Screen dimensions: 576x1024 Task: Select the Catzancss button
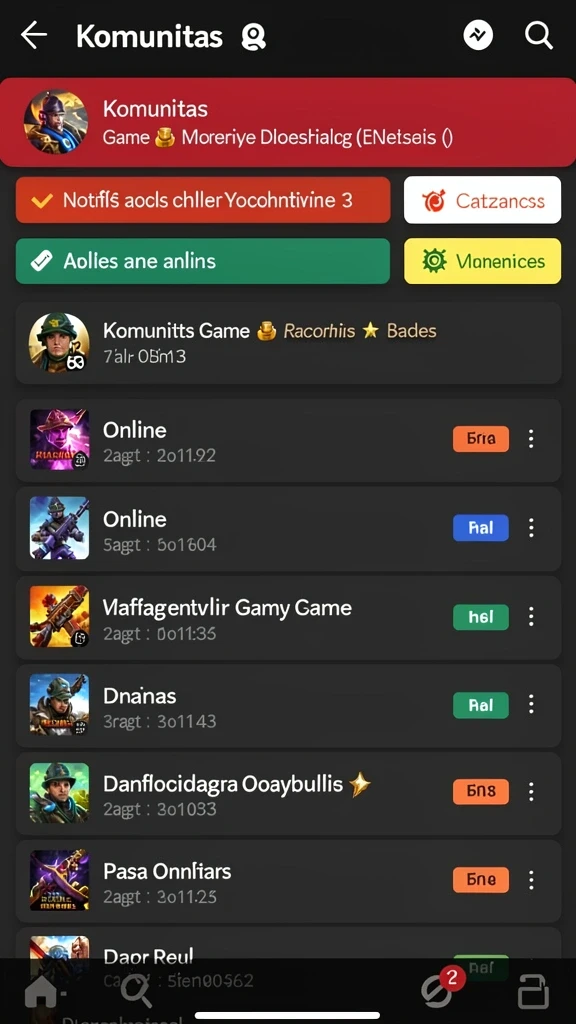pos(483,200)
